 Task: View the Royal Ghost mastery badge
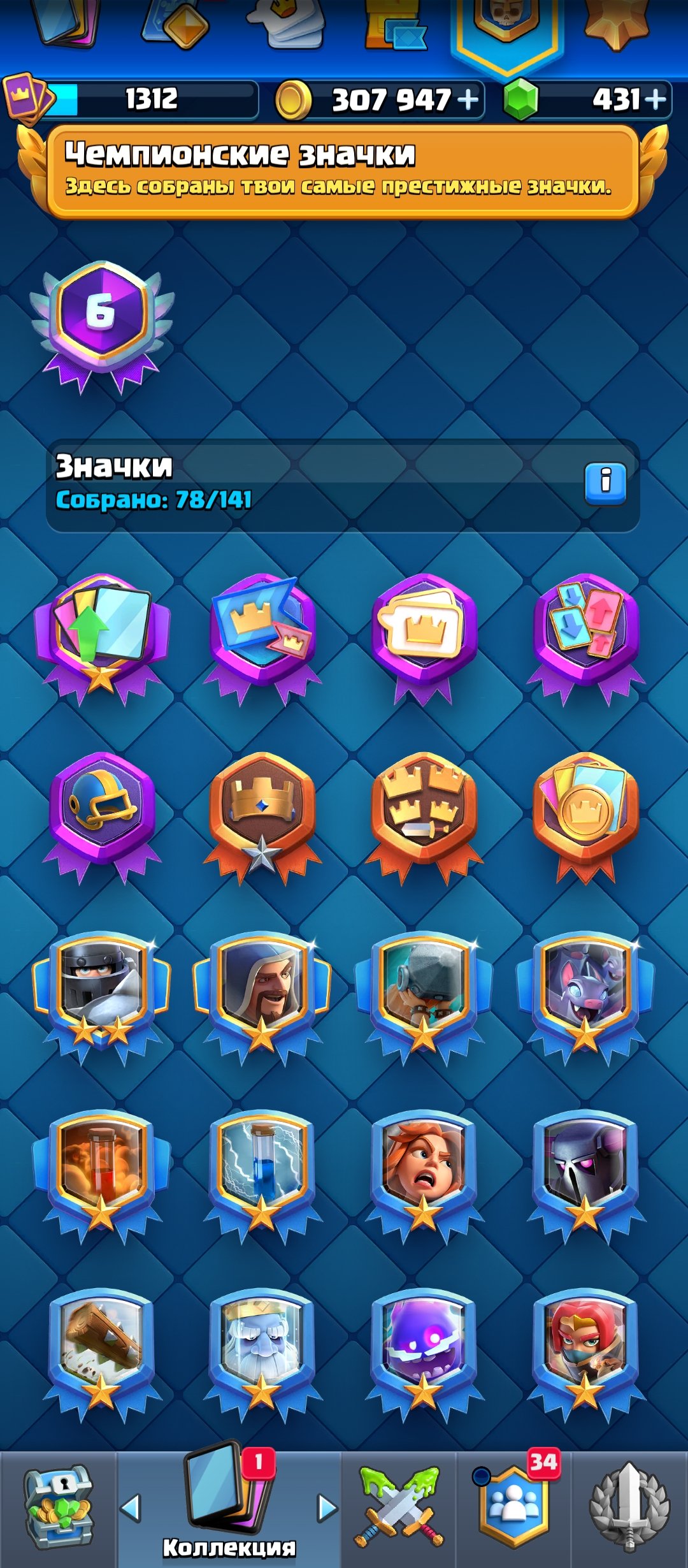pyautogui.click(x=262, y=1355)
